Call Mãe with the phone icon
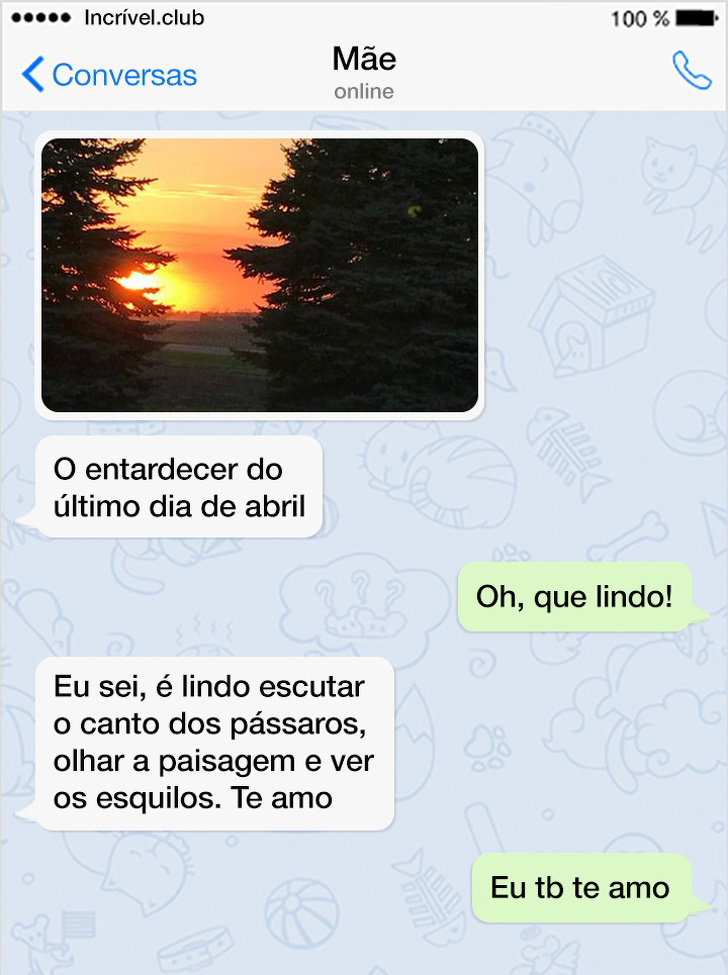The width and height of the screenshot is (728, 975). pyautogui.click(x=691, y=72)
